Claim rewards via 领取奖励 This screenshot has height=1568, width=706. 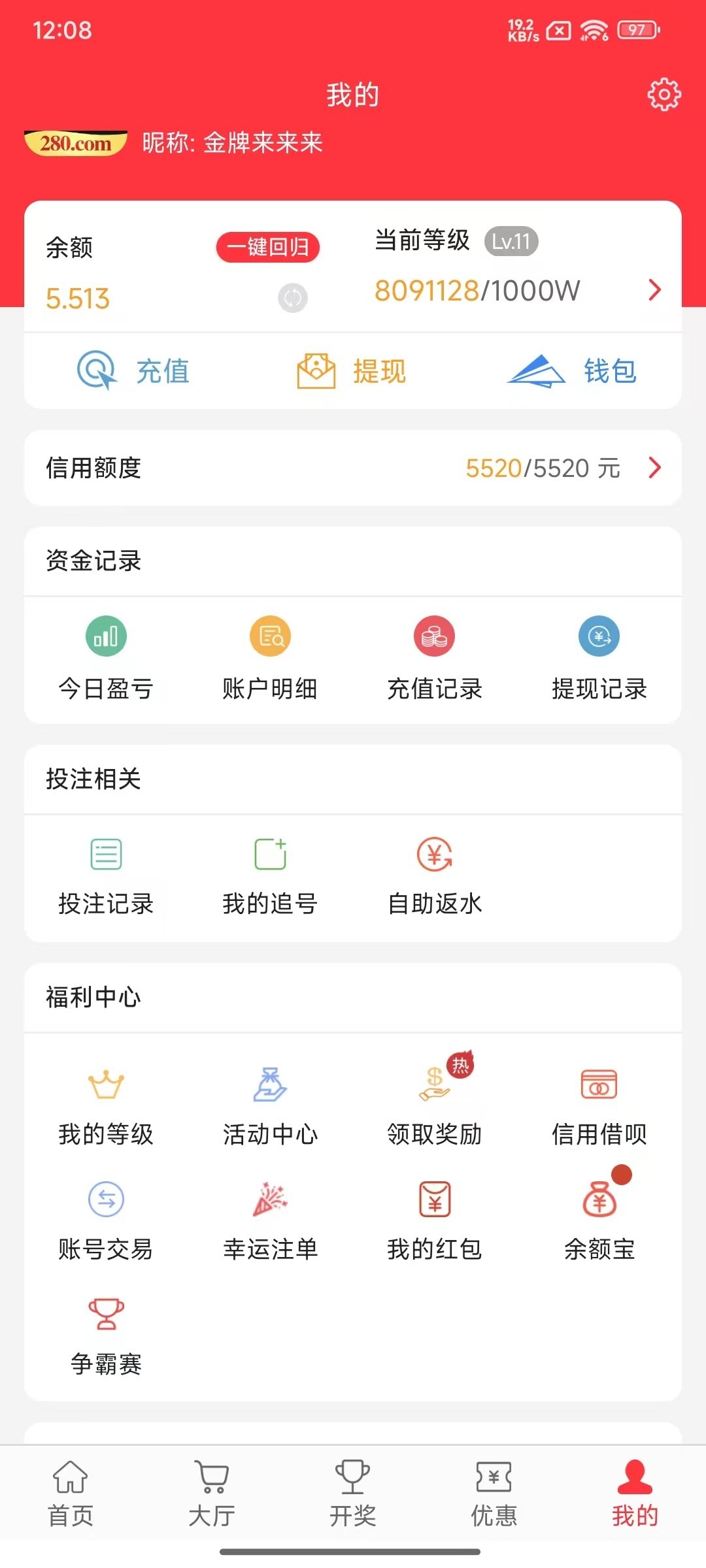coord(435,1104)
